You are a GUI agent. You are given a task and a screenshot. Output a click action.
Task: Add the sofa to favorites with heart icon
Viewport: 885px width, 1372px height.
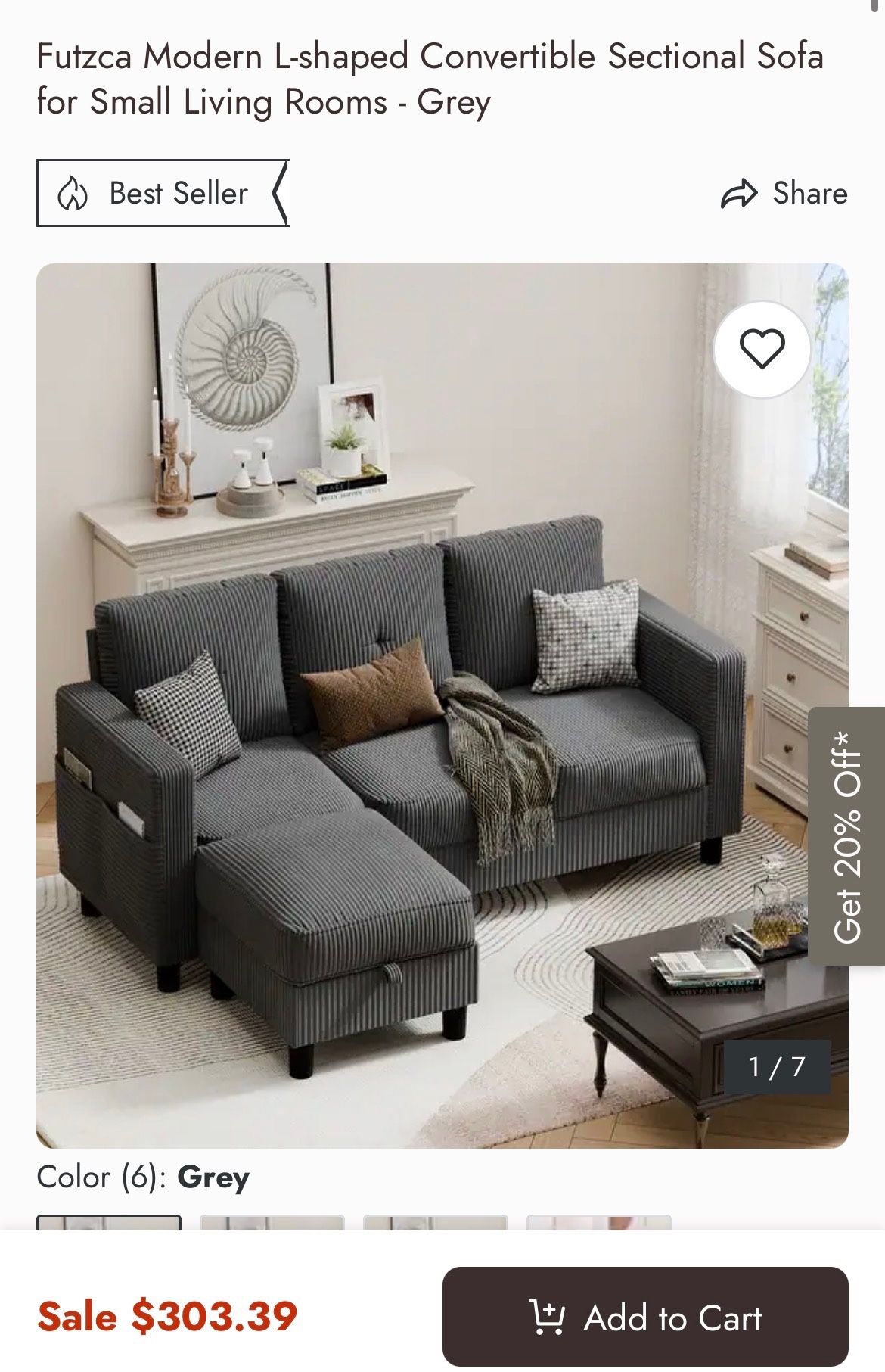click(762, 349)
